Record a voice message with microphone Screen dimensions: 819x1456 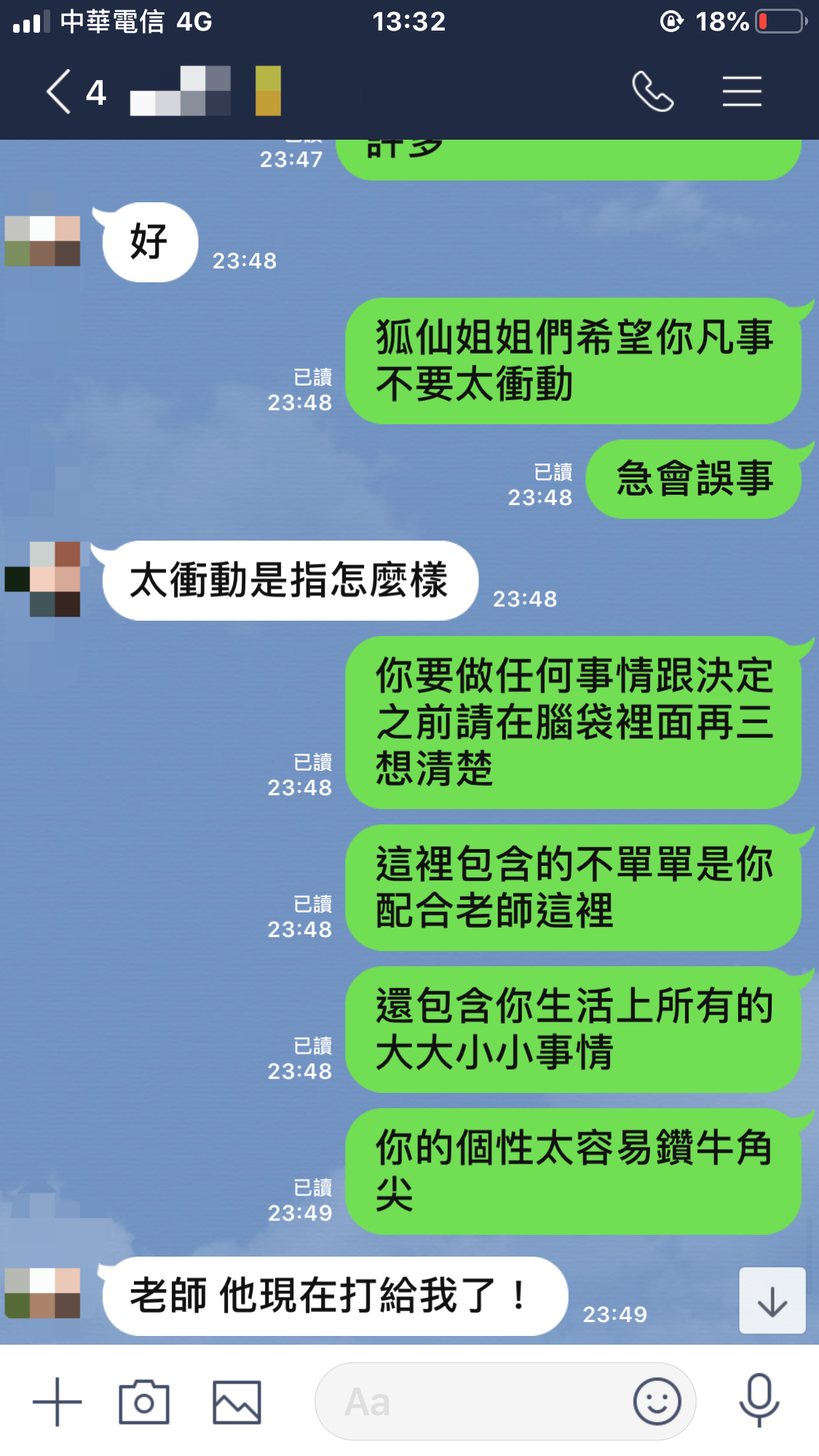click(759, 1400)
